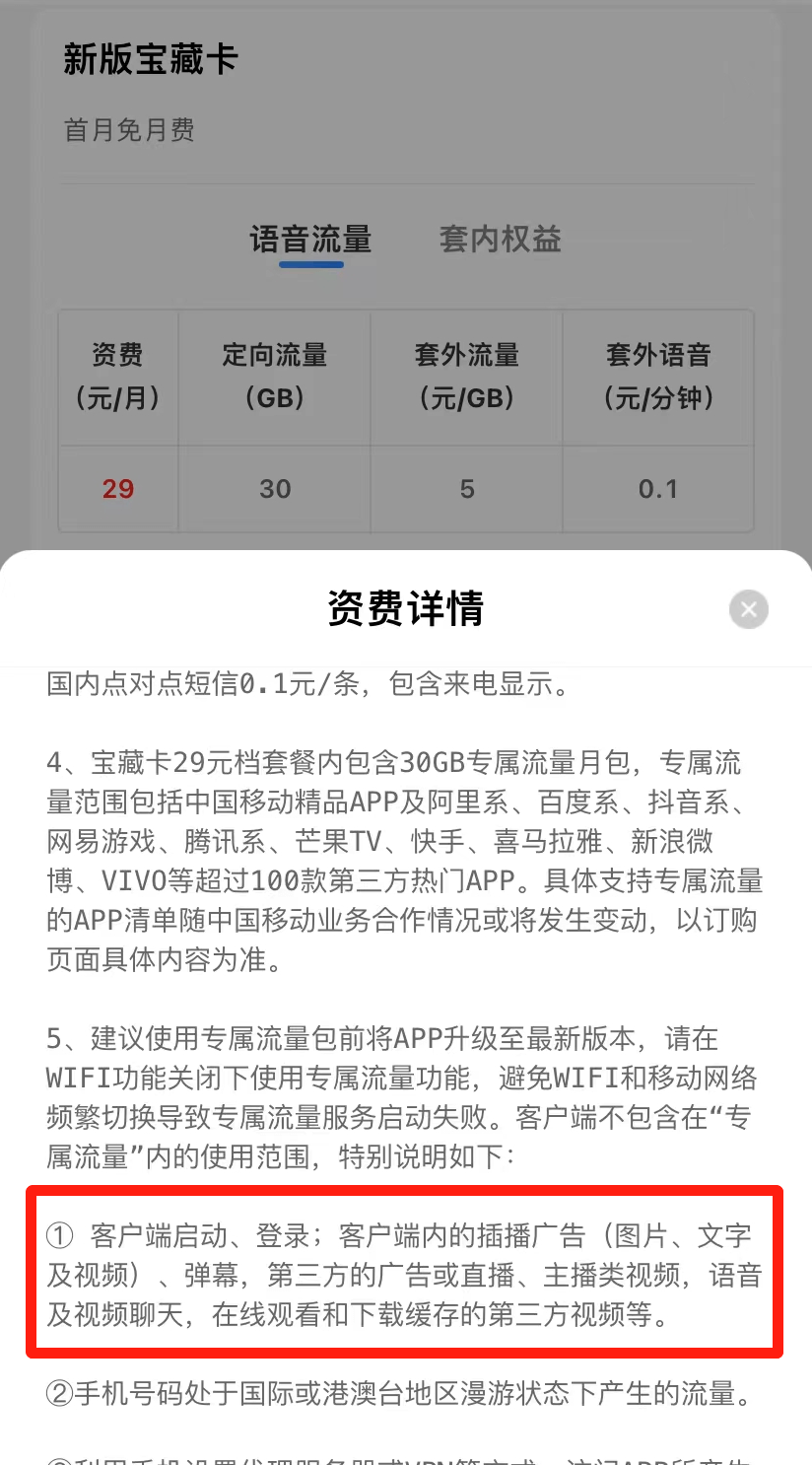This screenshot has width=812, height=1465.
Task: Select the 语音流量 tab
Action: tap(310, 240)
